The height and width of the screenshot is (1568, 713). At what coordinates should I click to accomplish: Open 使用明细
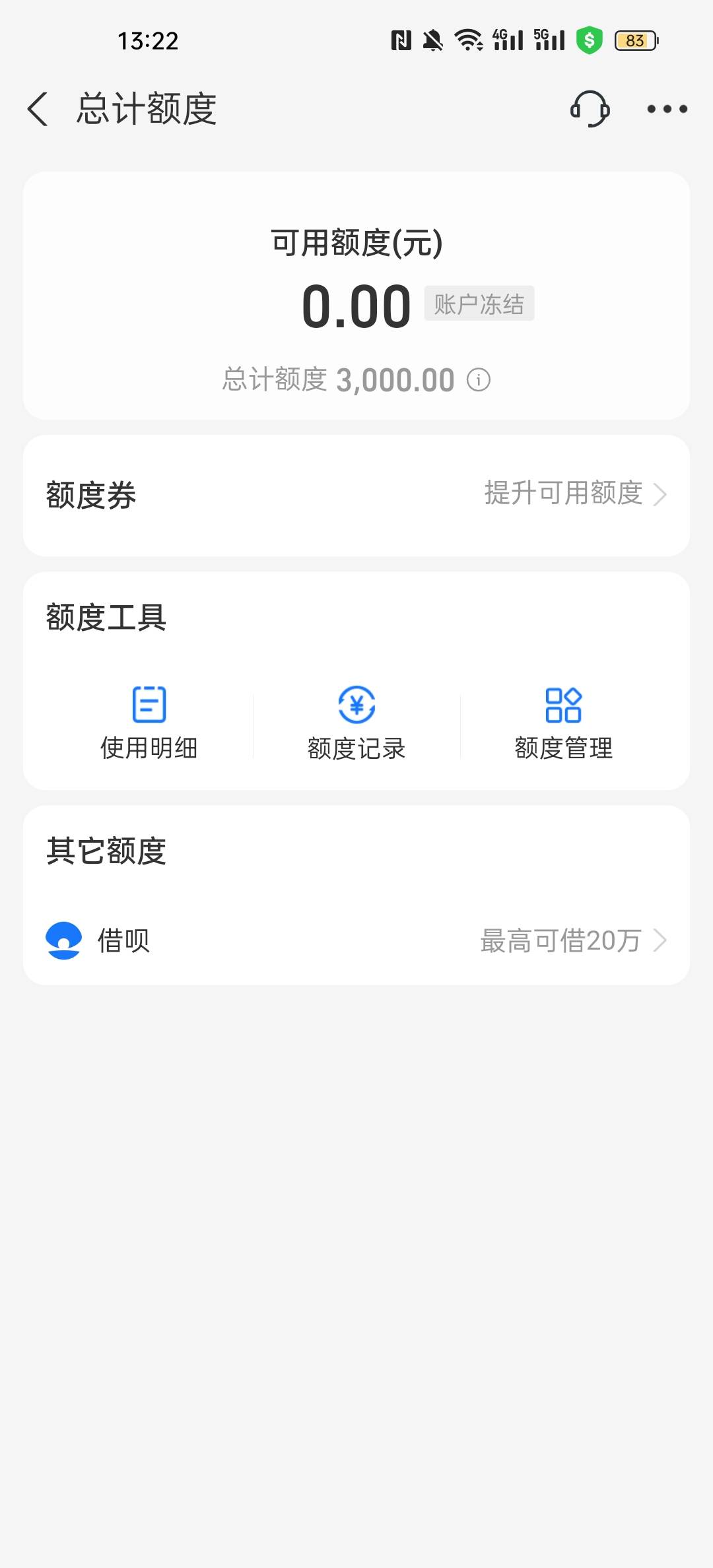pos(149,723)
